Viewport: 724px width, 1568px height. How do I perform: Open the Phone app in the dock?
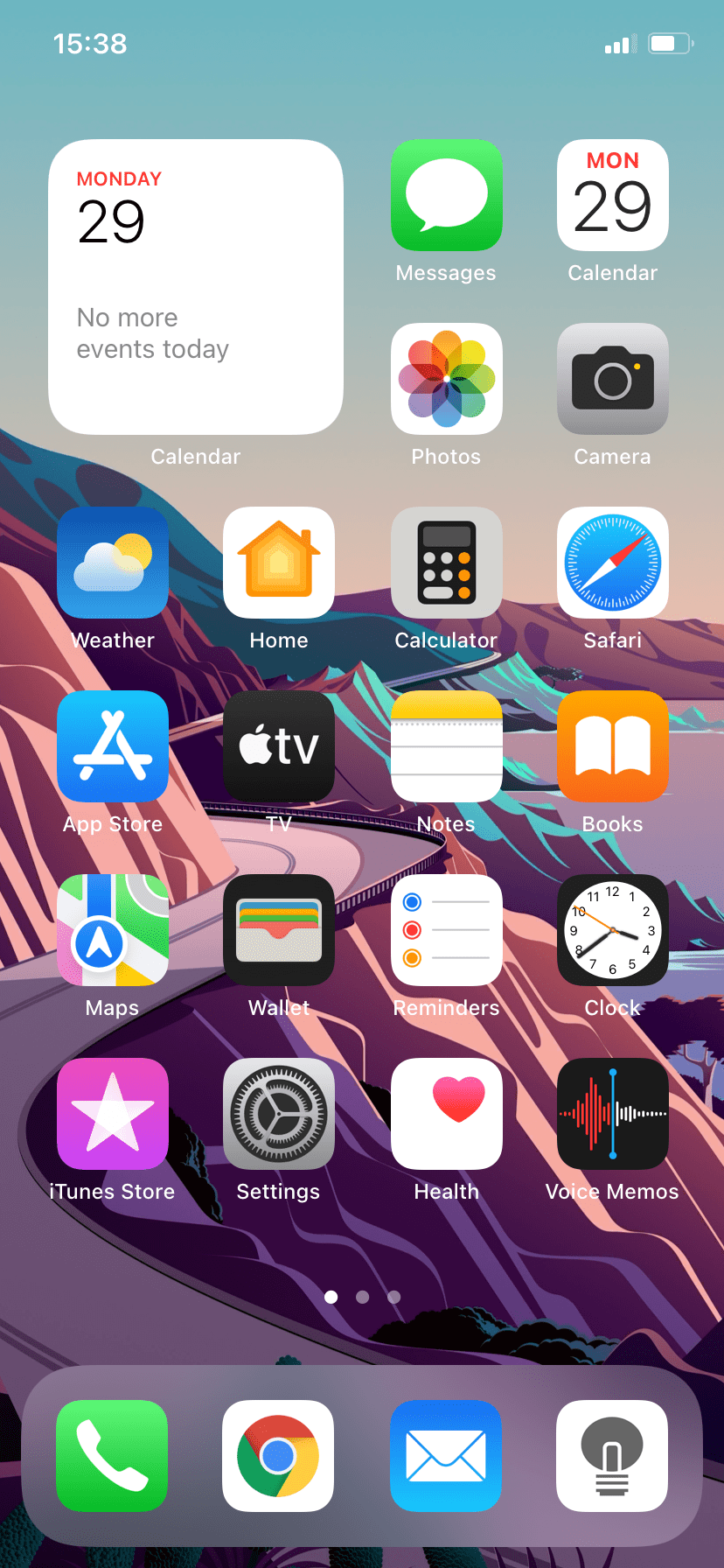pyautogui.click(x=112, y=1456)
